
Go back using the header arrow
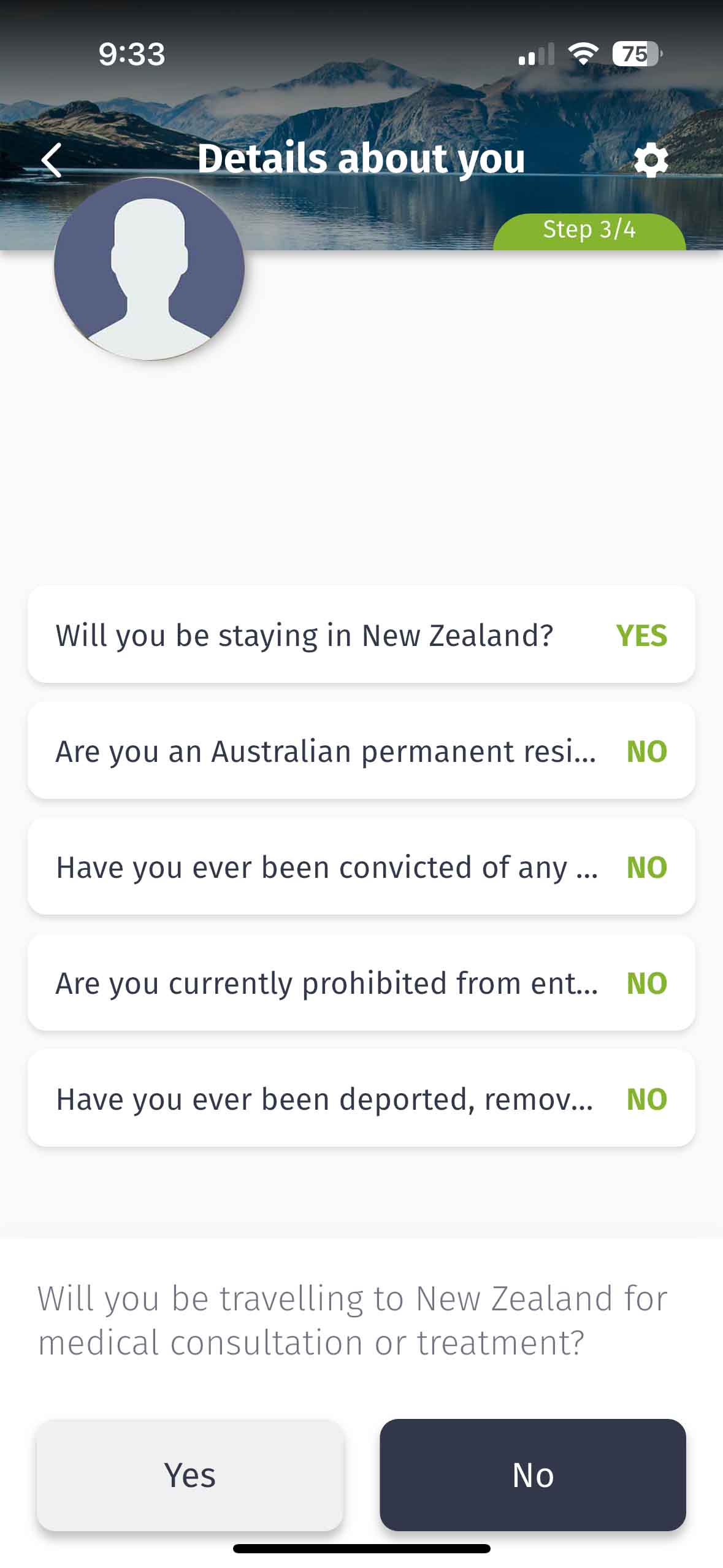click(52, 160)
